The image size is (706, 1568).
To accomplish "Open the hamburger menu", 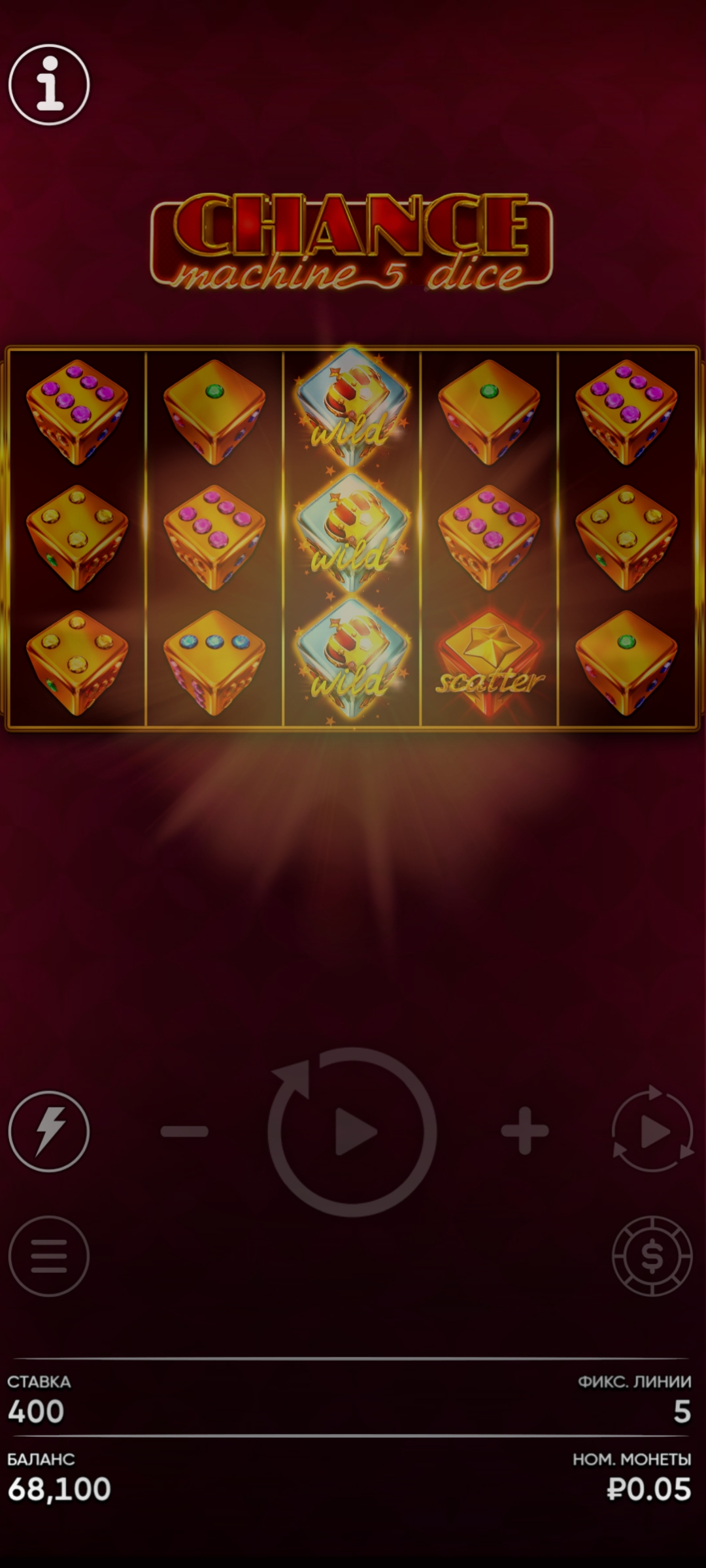I will 49,1256.
